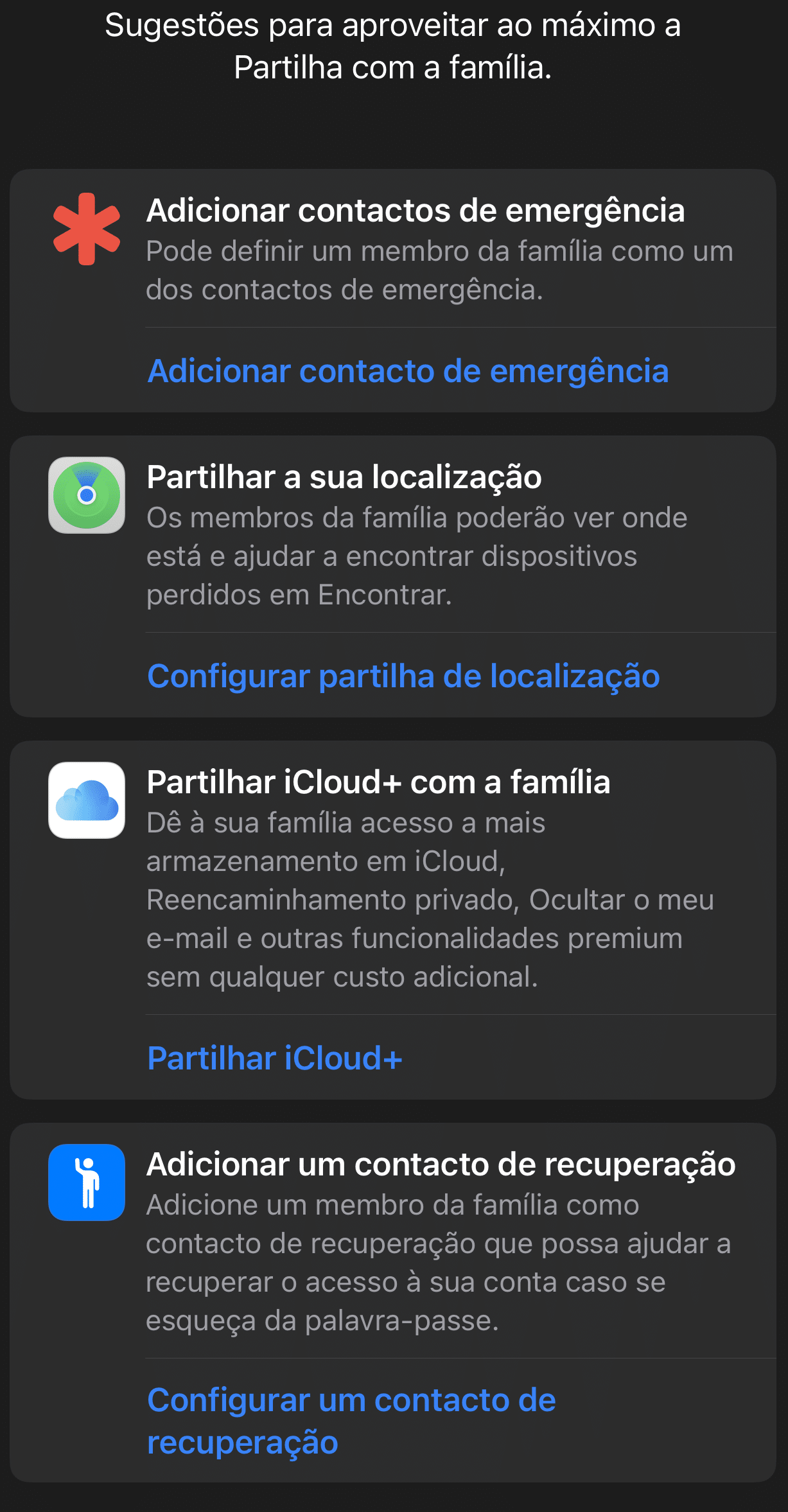The height and width of the screenshot is (1512, 788).
Task: Open Configurar partilha de localização
Action: (403, 676)
